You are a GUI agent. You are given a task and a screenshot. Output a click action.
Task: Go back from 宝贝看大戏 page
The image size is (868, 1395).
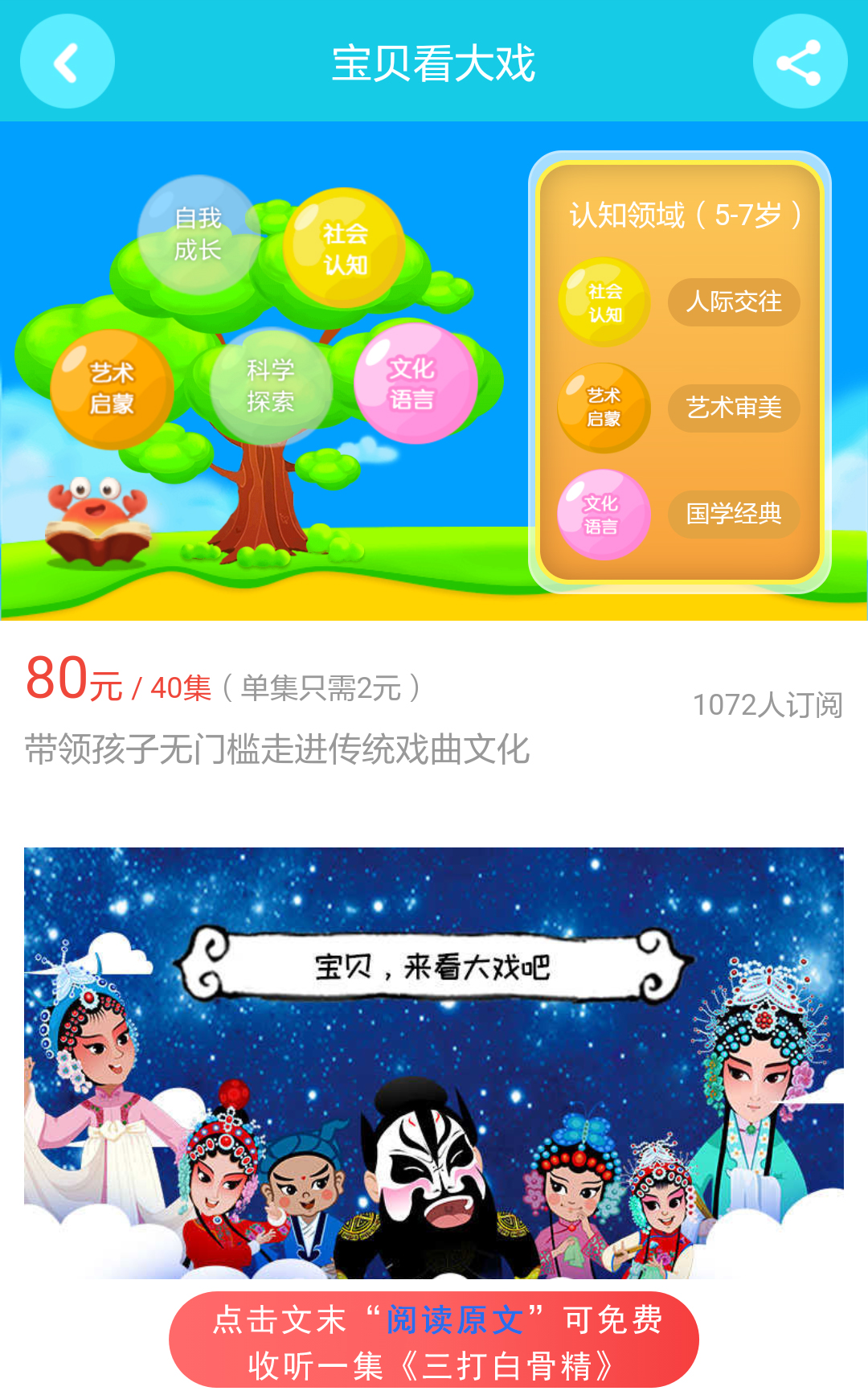[68, 62]
